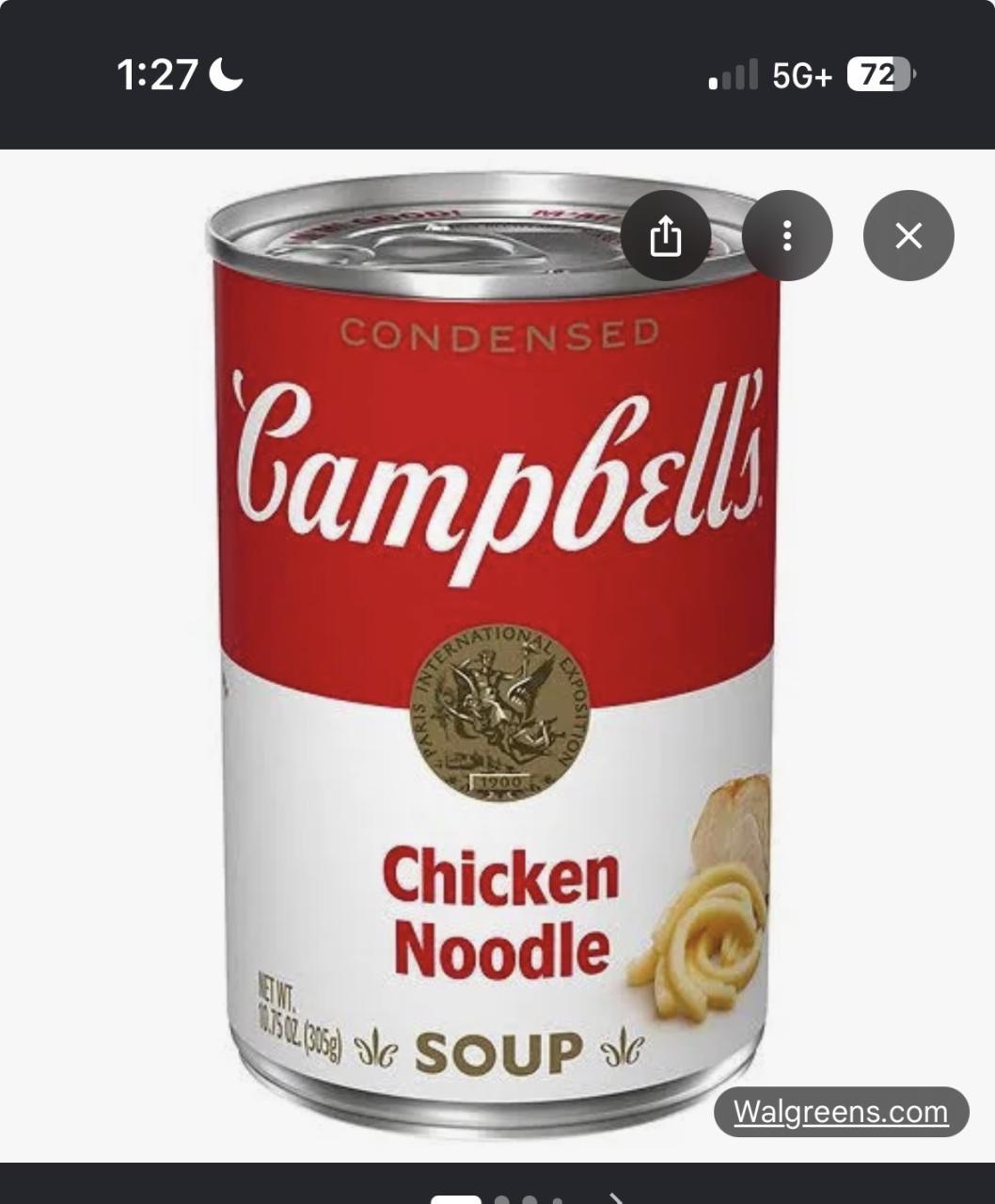Open the Campbell's soup can image
995x1204 pixels.
pyautogui.click(x=496, y=658)
